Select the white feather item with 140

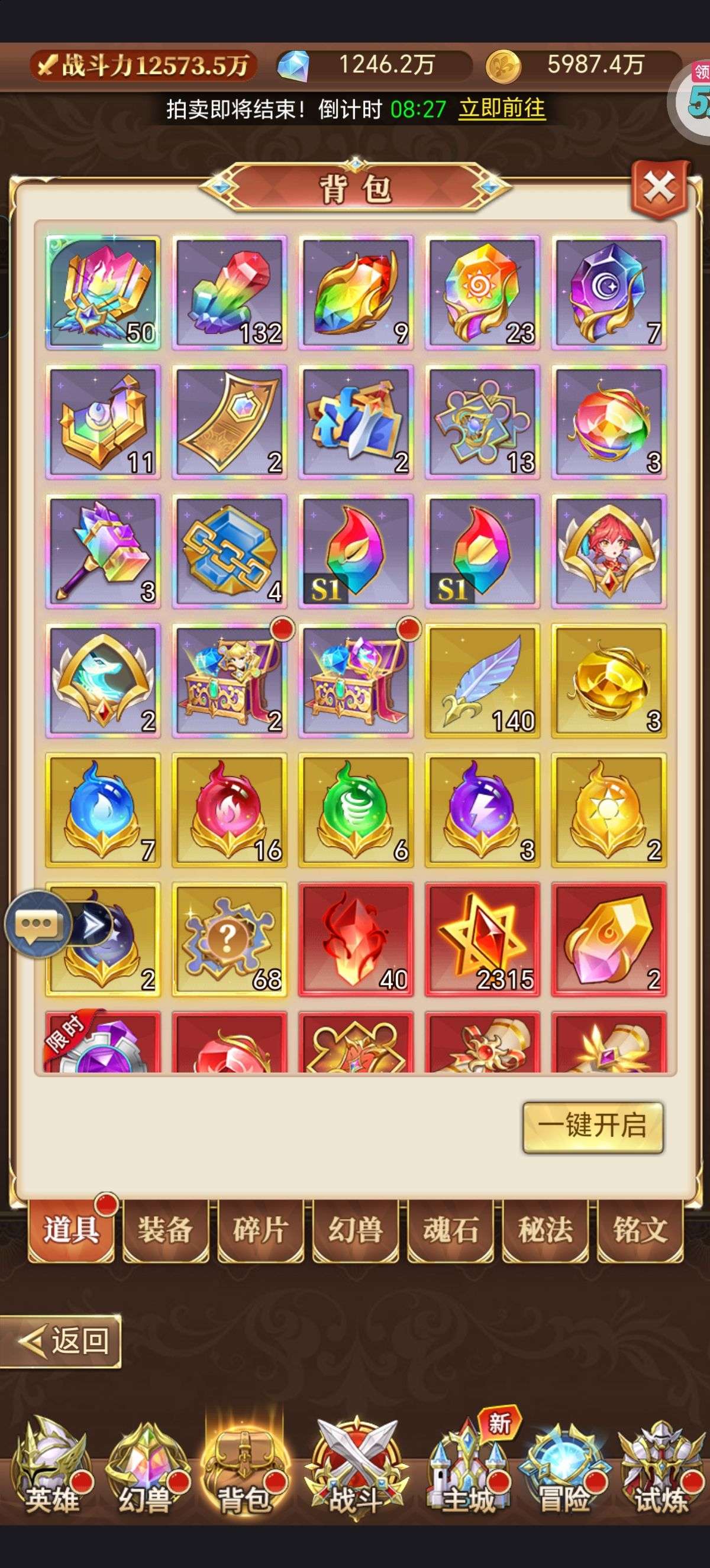point(482,681)
